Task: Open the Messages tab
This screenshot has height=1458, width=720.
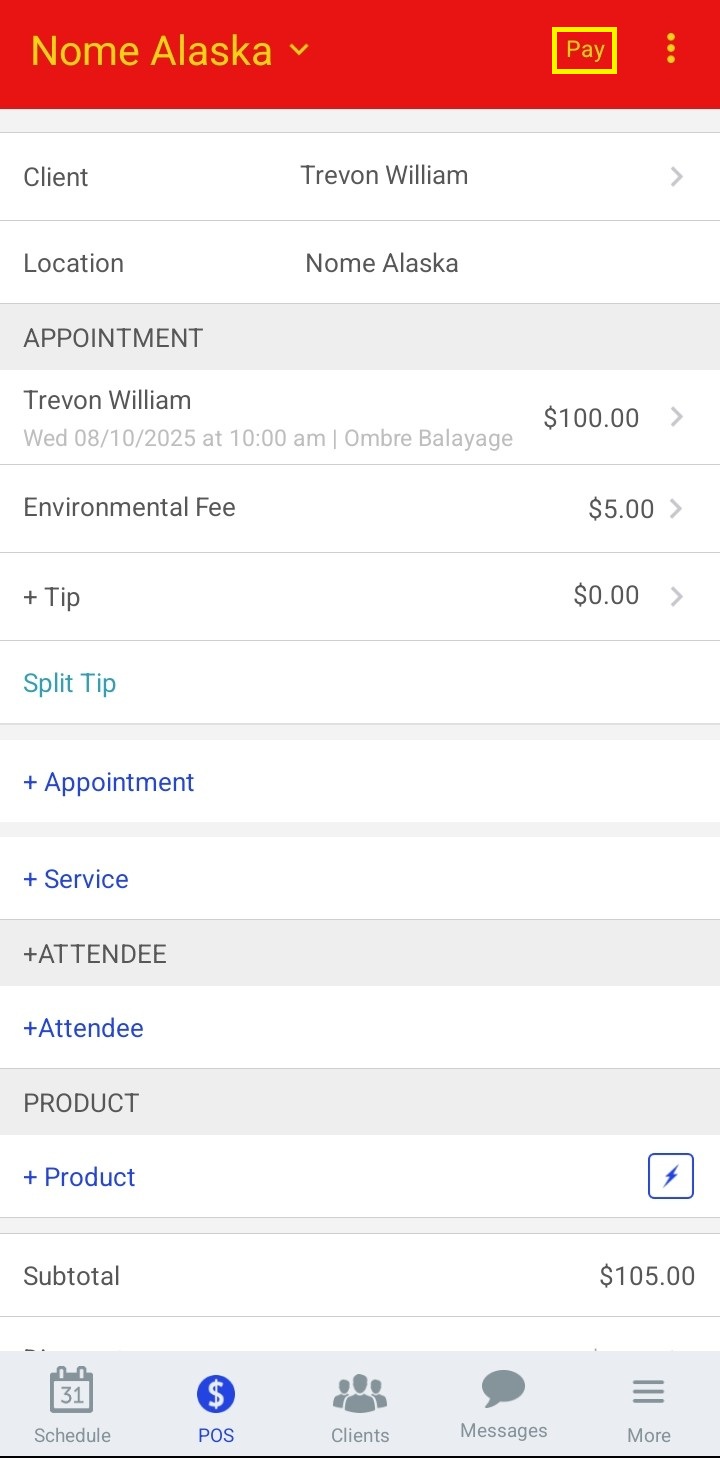Action: click(504, 1406)
